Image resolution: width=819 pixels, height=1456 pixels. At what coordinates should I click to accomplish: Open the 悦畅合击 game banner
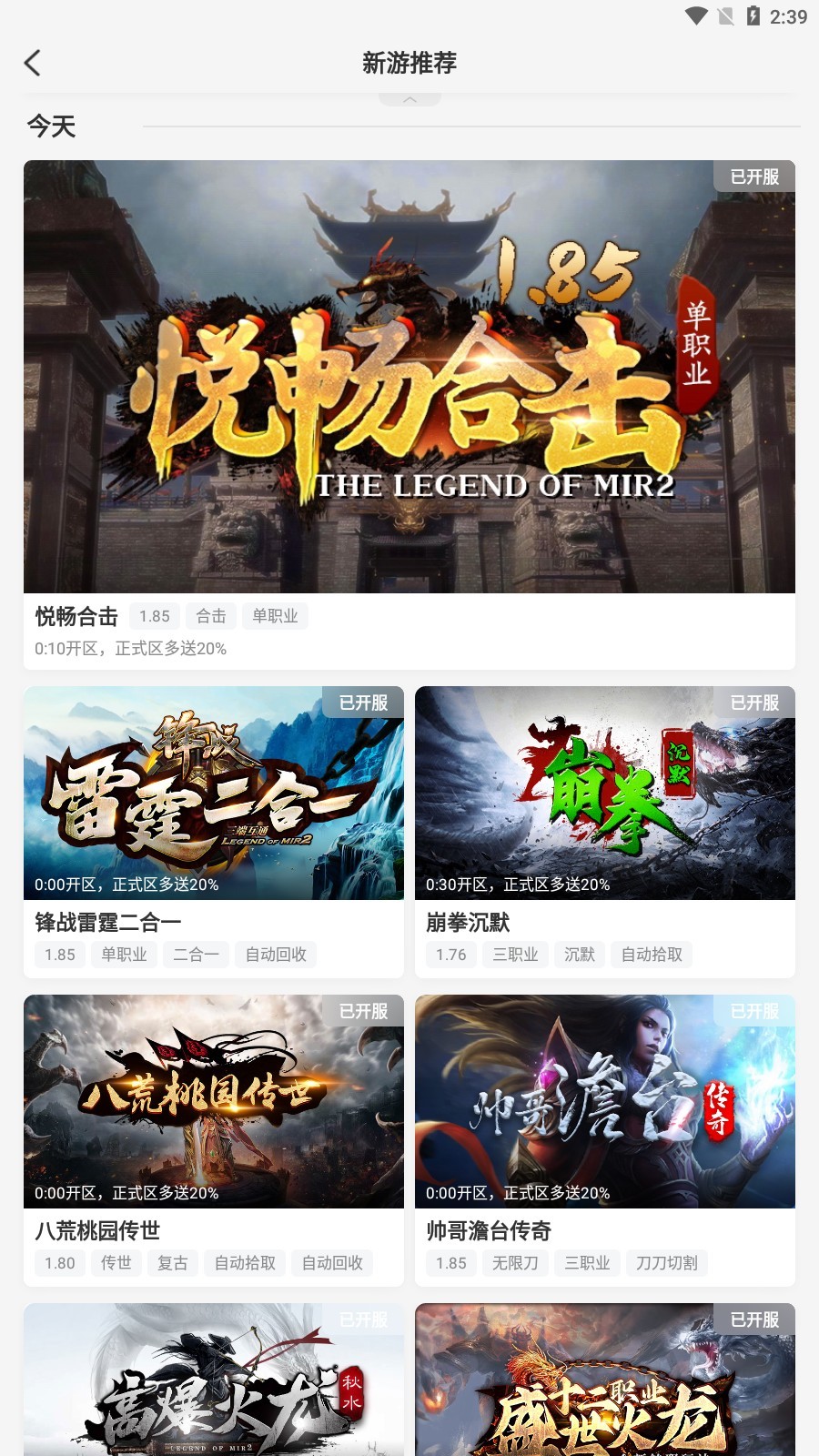point(409,377)
